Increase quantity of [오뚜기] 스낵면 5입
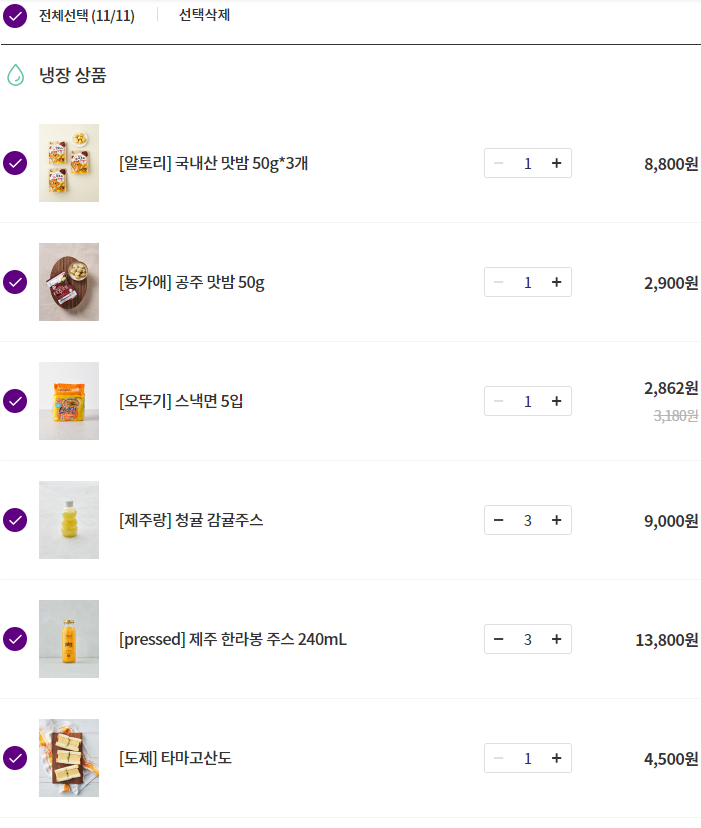This screenshot has height=828, width=701. [556, 401]
